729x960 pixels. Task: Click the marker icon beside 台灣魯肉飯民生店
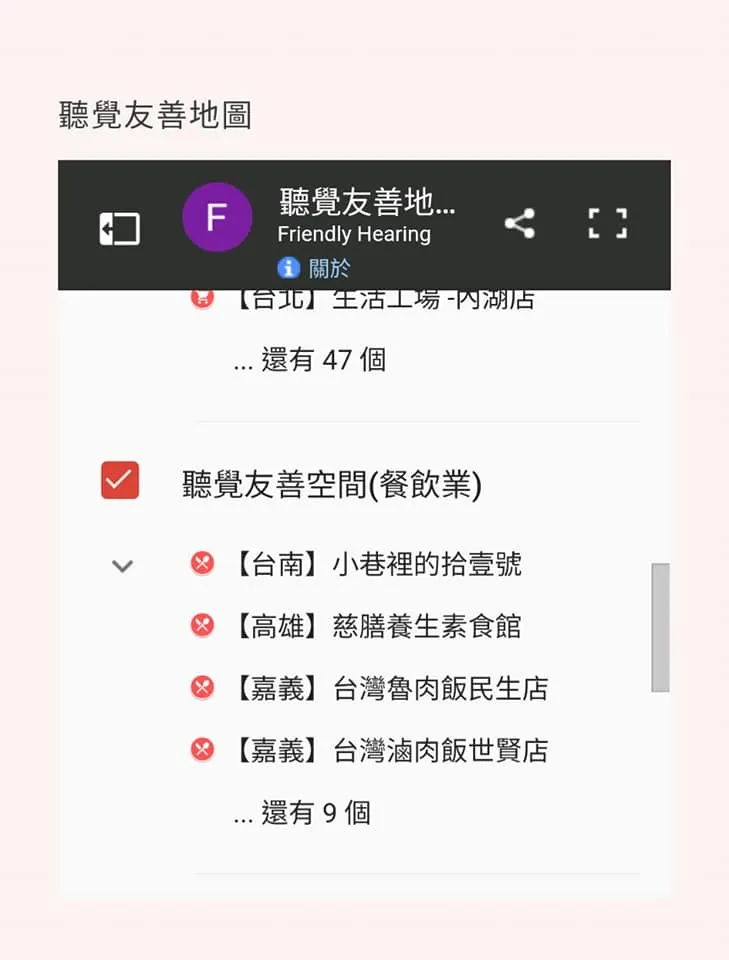pyautogui.click(x=203, y=687)
